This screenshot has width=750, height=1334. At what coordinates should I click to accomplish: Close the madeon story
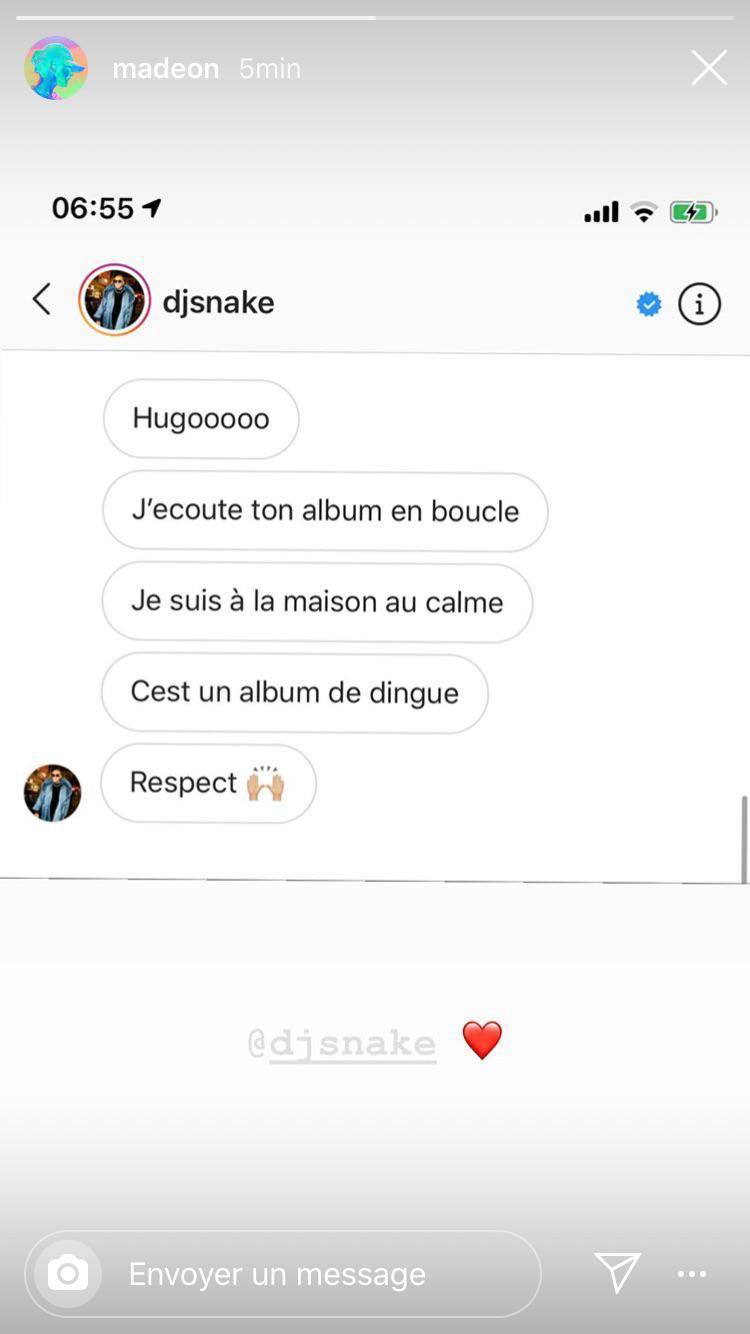[709, 68]
